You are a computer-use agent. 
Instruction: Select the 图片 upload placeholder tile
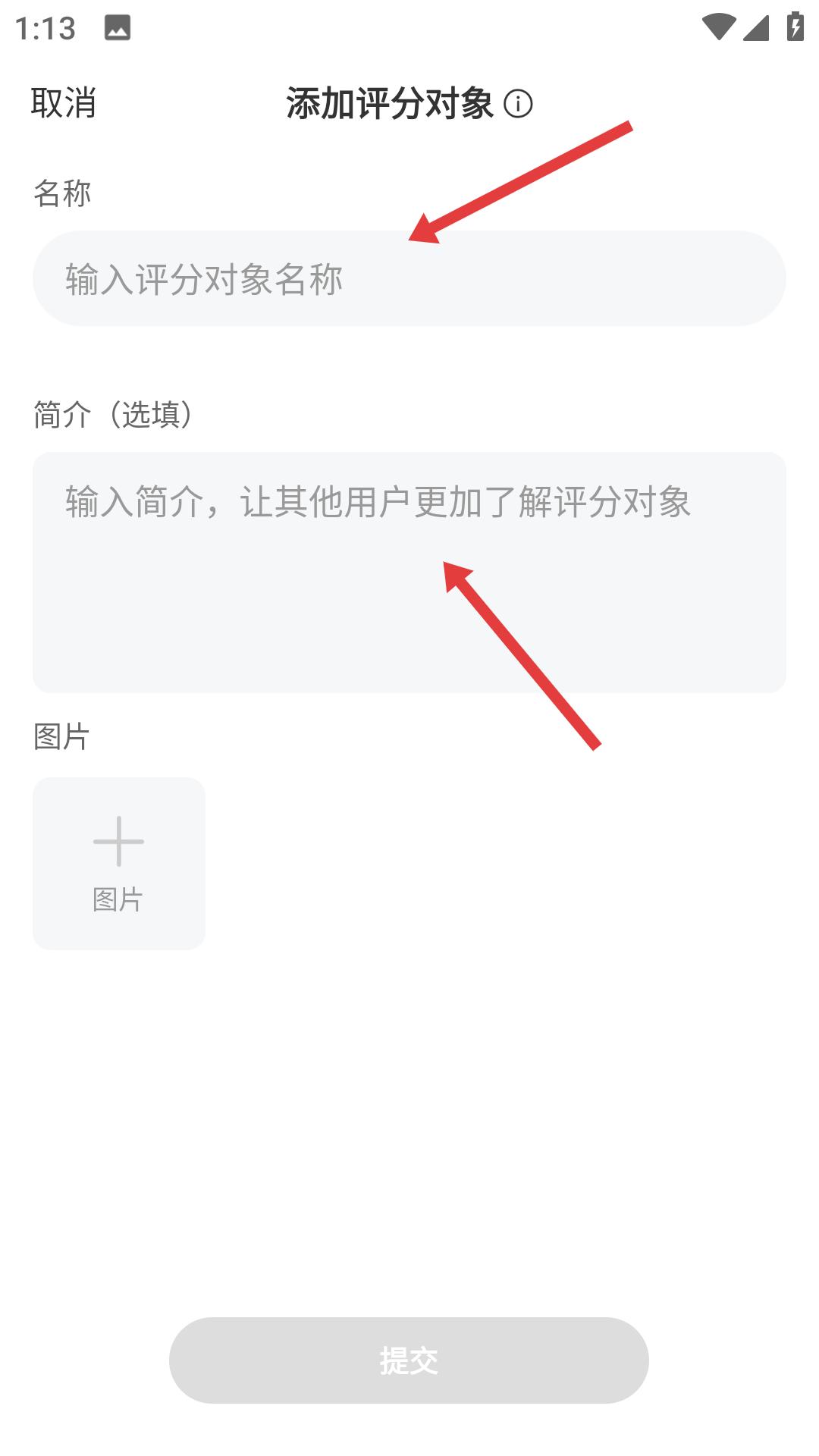[x=119, y=861]
